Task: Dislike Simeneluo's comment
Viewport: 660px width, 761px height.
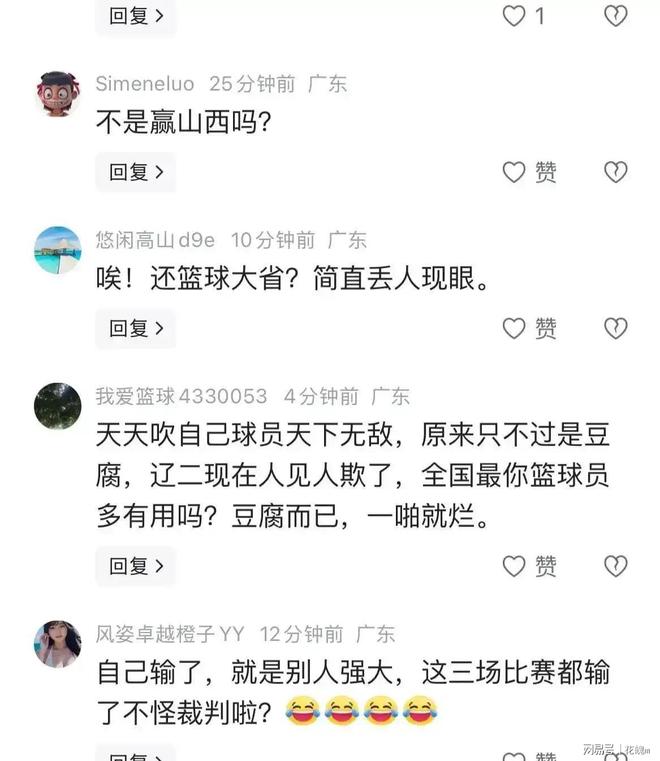Action: pyautogui.click(x=616, y=172)
